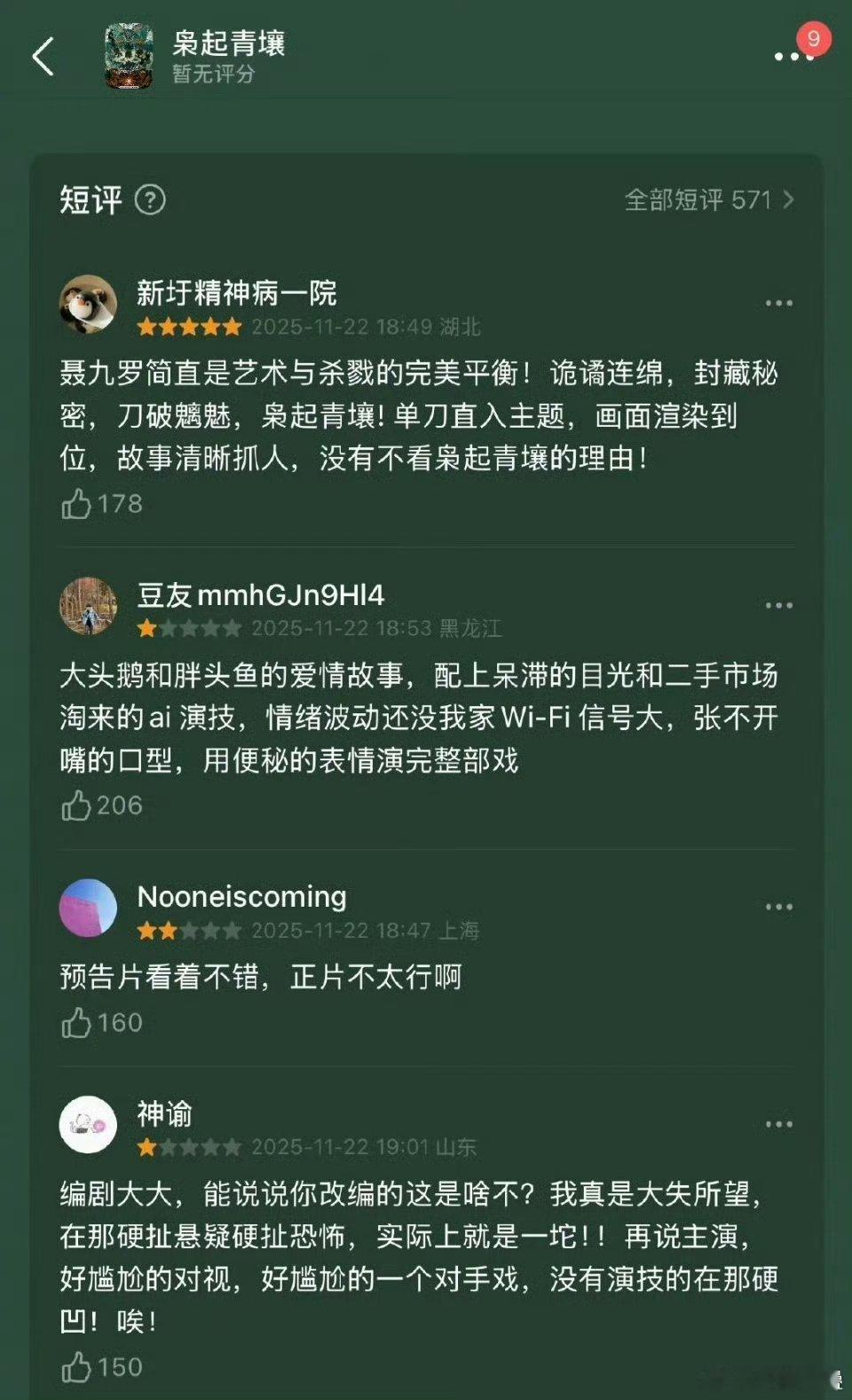Toggle the like on Nooneiscoming's review
The height and width of the screenshot is (1400, 852).
[x=75, y=1022]
